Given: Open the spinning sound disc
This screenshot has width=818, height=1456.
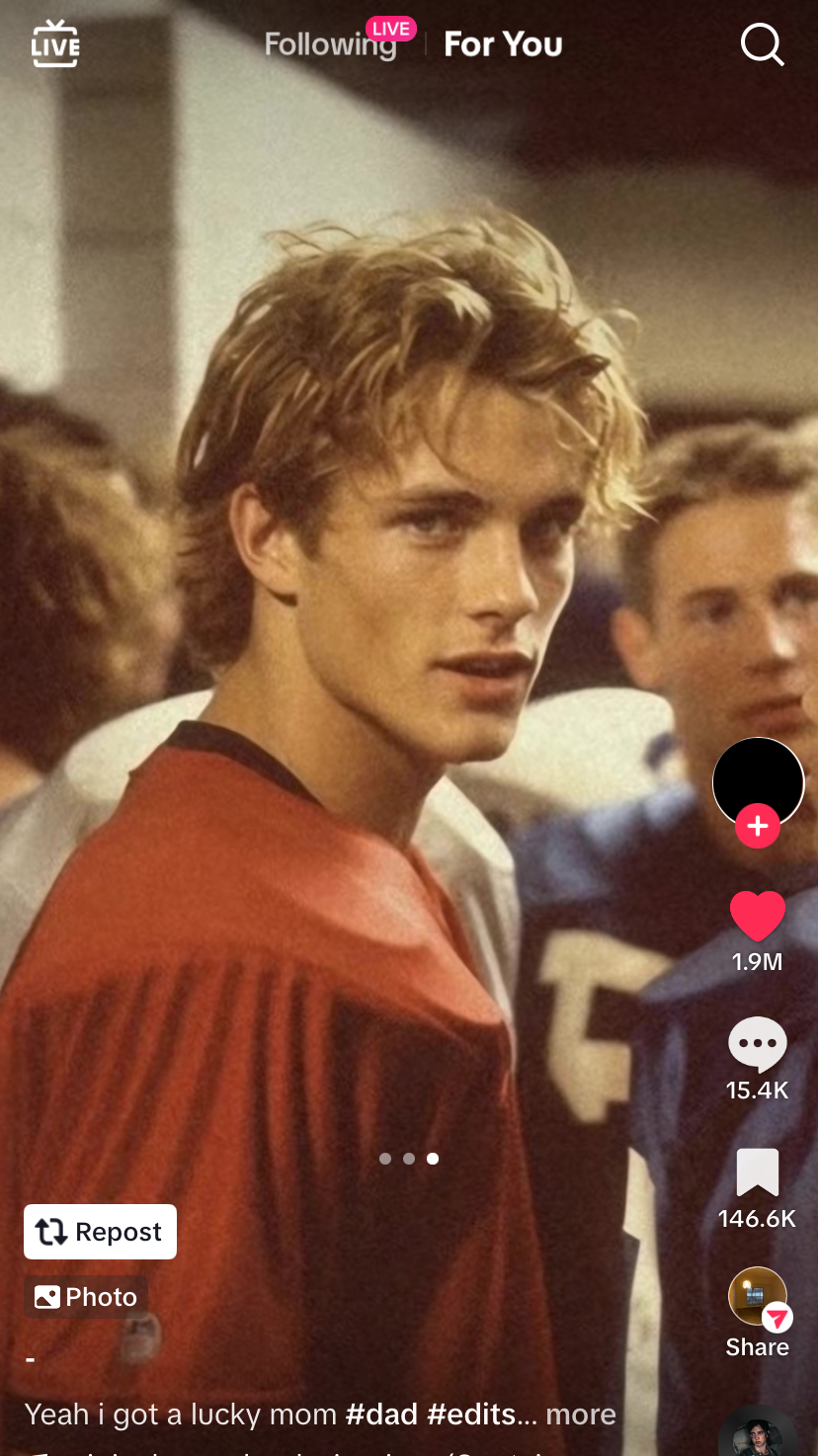Looking at the screenshot, I should coord(758,1432).
